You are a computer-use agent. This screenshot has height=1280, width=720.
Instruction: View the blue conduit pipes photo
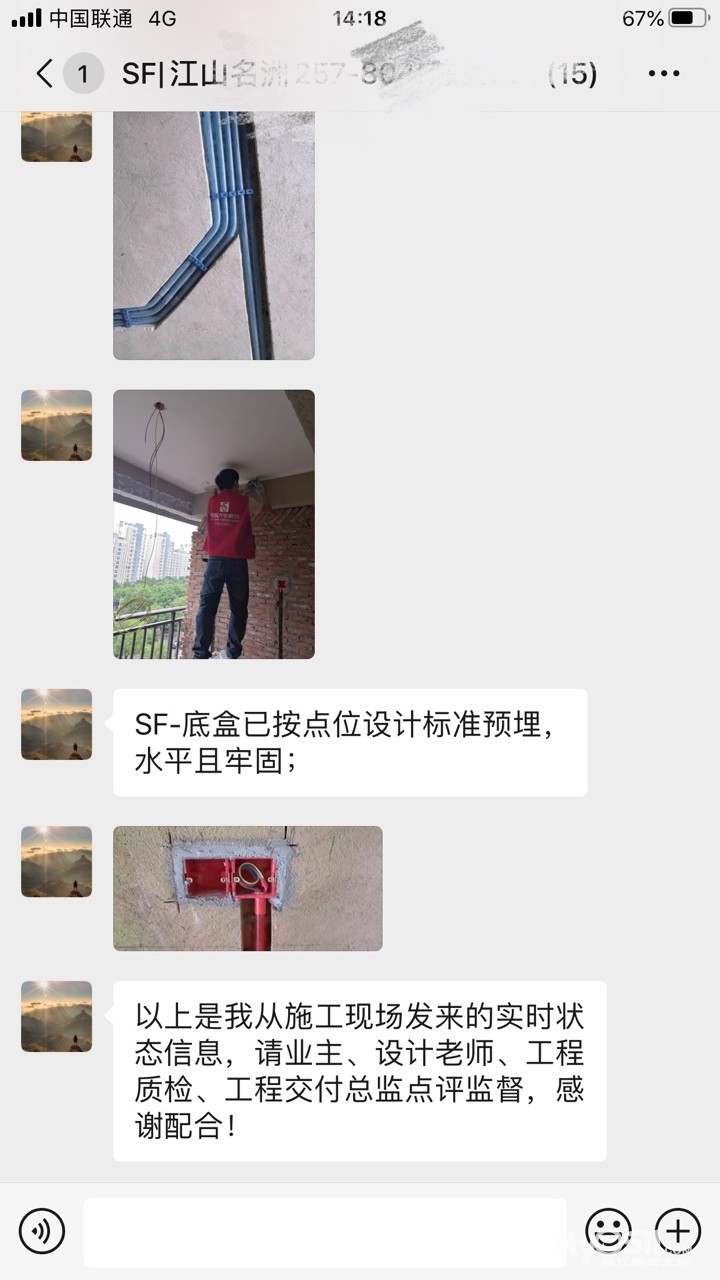(x=214, y=235)
